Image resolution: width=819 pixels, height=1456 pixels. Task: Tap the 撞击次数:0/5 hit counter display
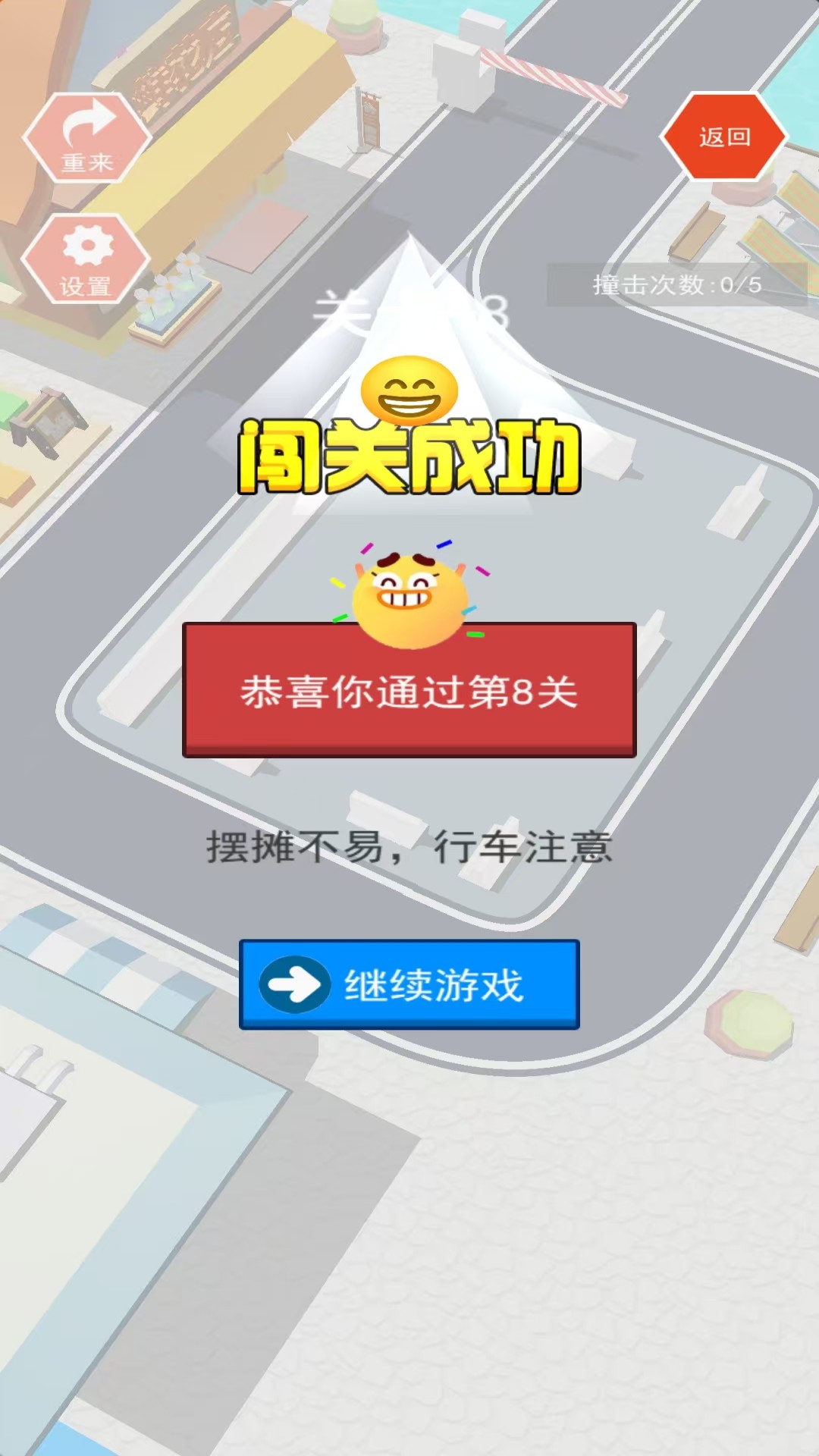(x=673, y=284)
